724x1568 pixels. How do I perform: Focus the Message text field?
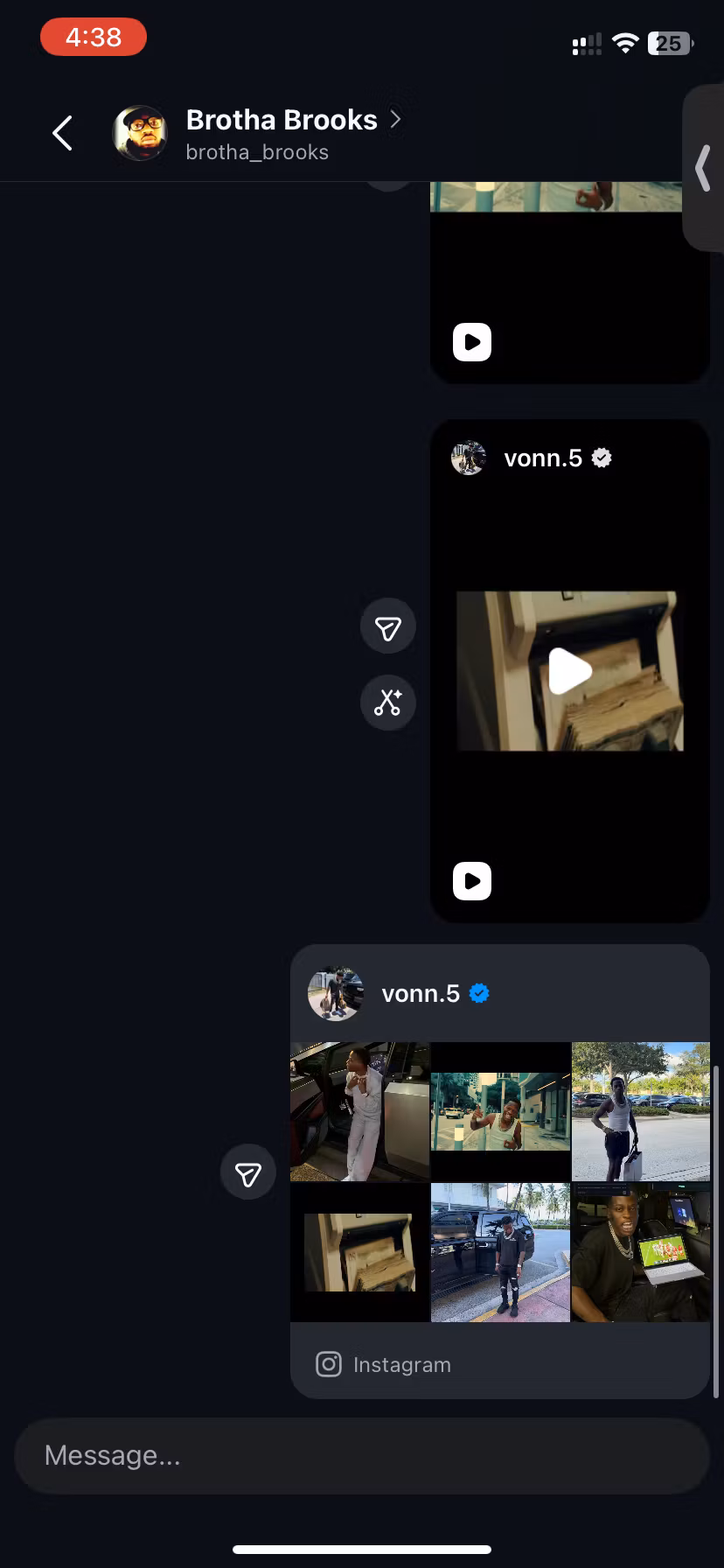[x=362, y=1455]
